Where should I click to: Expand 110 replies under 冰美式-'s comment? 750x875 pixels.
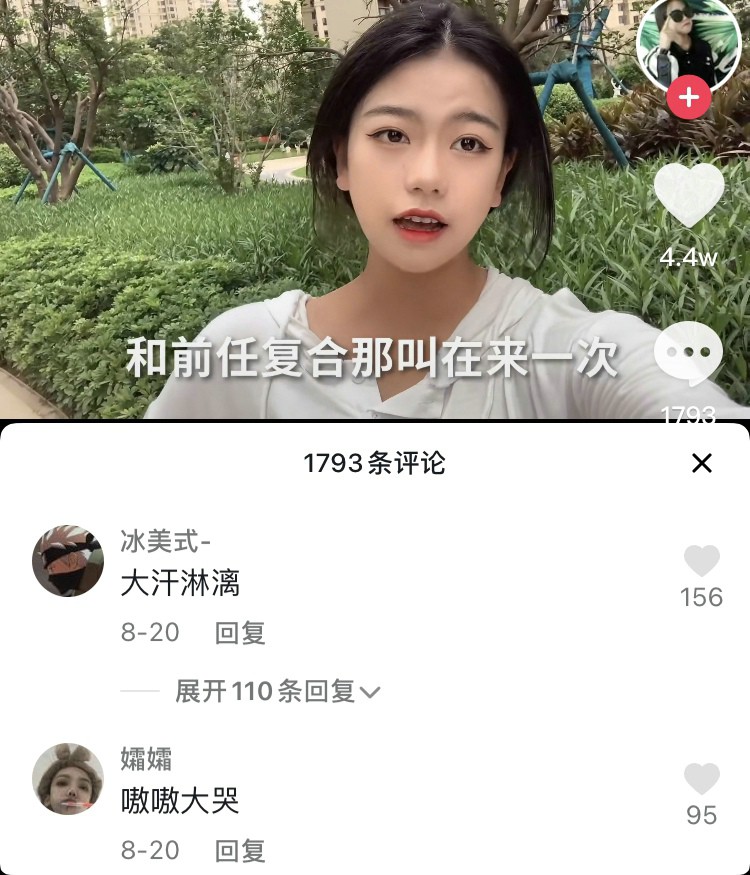(x=277, y=691)
